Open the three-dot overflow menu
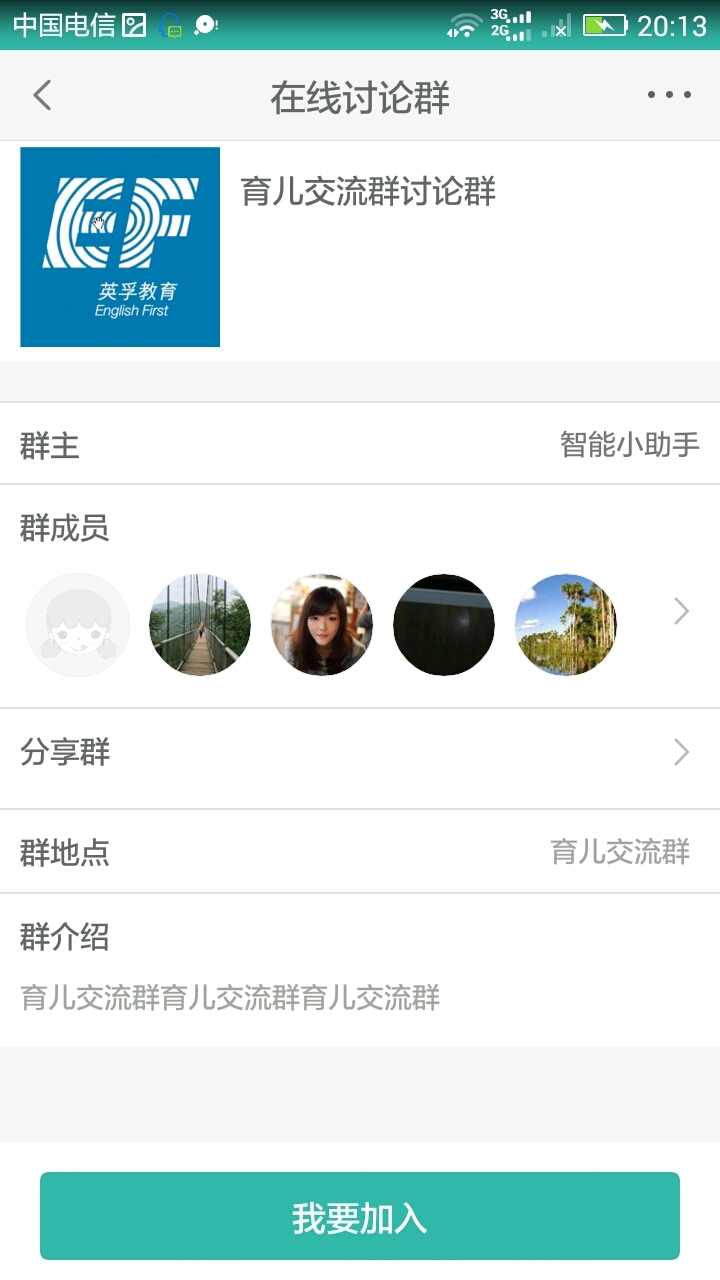The width and height of the screenshot is (720, 1280). coord(668,96)
